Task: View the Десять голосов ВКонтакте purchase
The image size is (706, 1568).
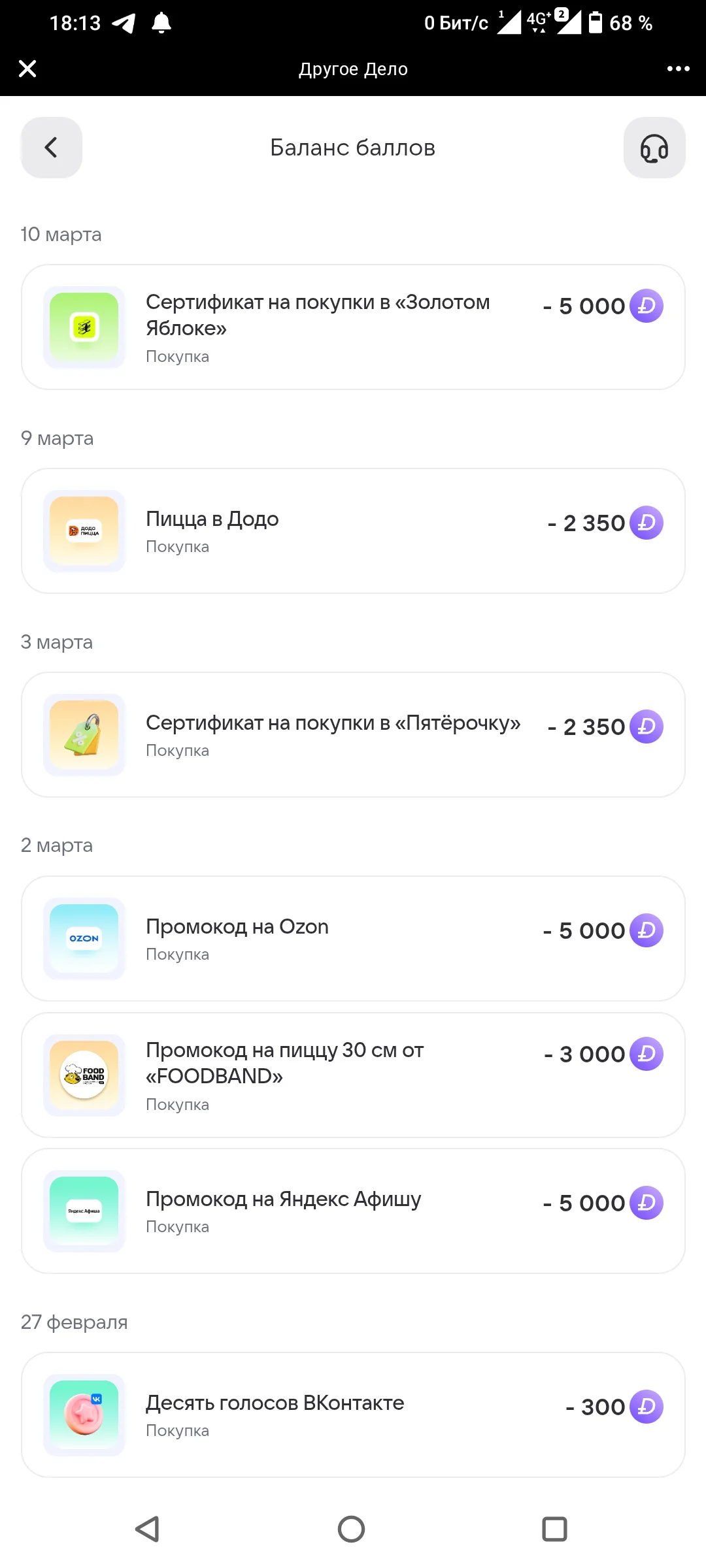Action: pyautogui.click(x=353, y=1415)
